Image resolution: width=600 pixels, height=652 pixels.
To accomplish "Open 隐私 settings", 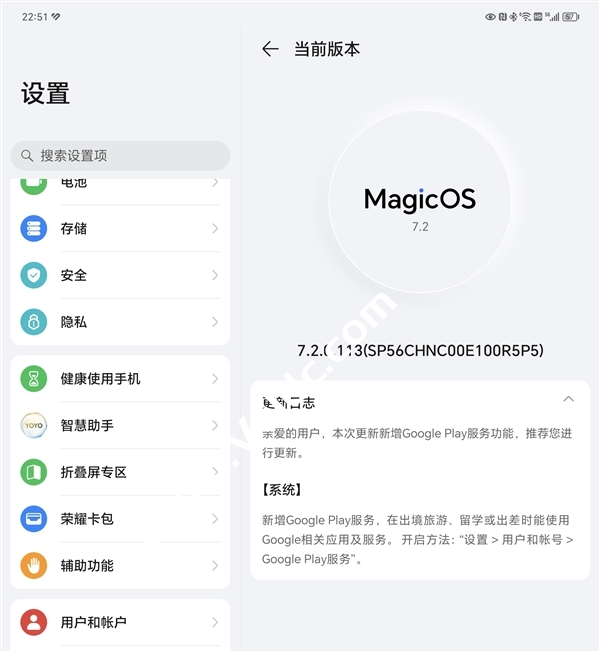I will [x=120, y=322].
